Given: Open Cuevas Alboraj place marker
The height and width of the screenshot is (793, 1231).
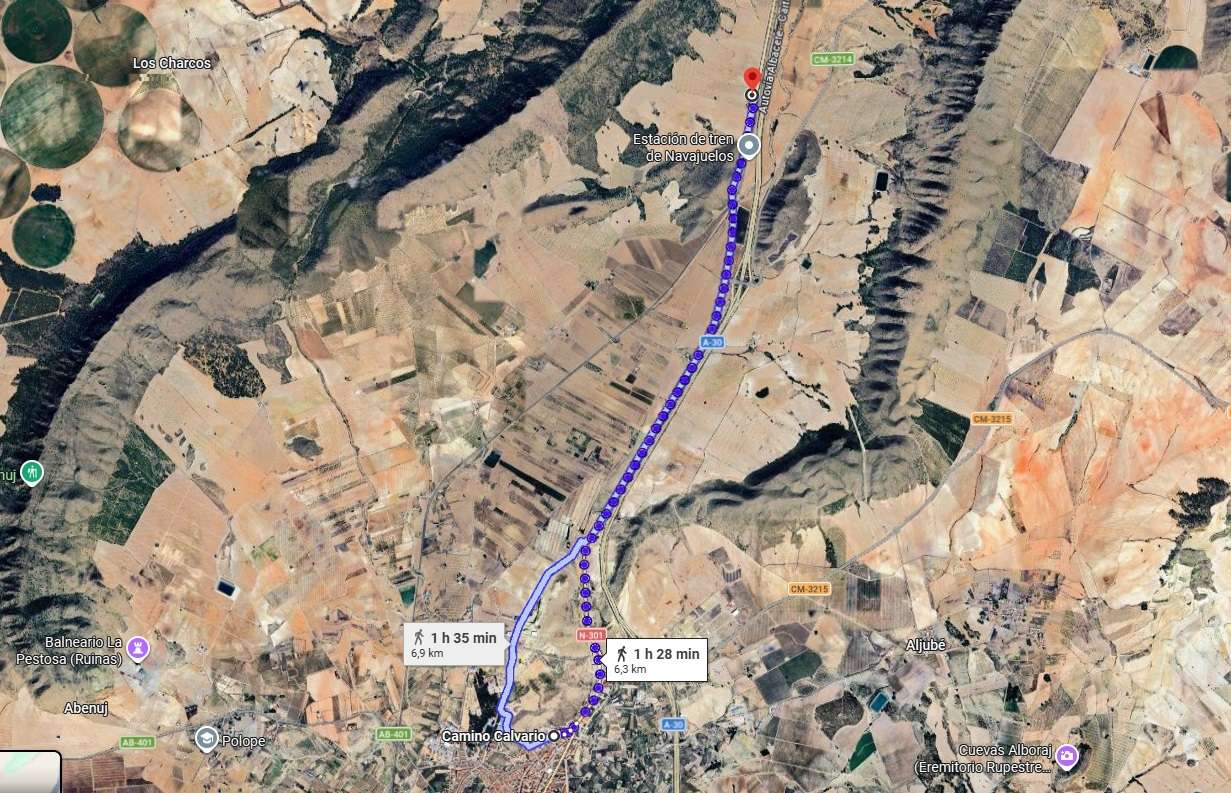Looking at the screenshot, I should pyautogui.click(x=1067, y=757).
